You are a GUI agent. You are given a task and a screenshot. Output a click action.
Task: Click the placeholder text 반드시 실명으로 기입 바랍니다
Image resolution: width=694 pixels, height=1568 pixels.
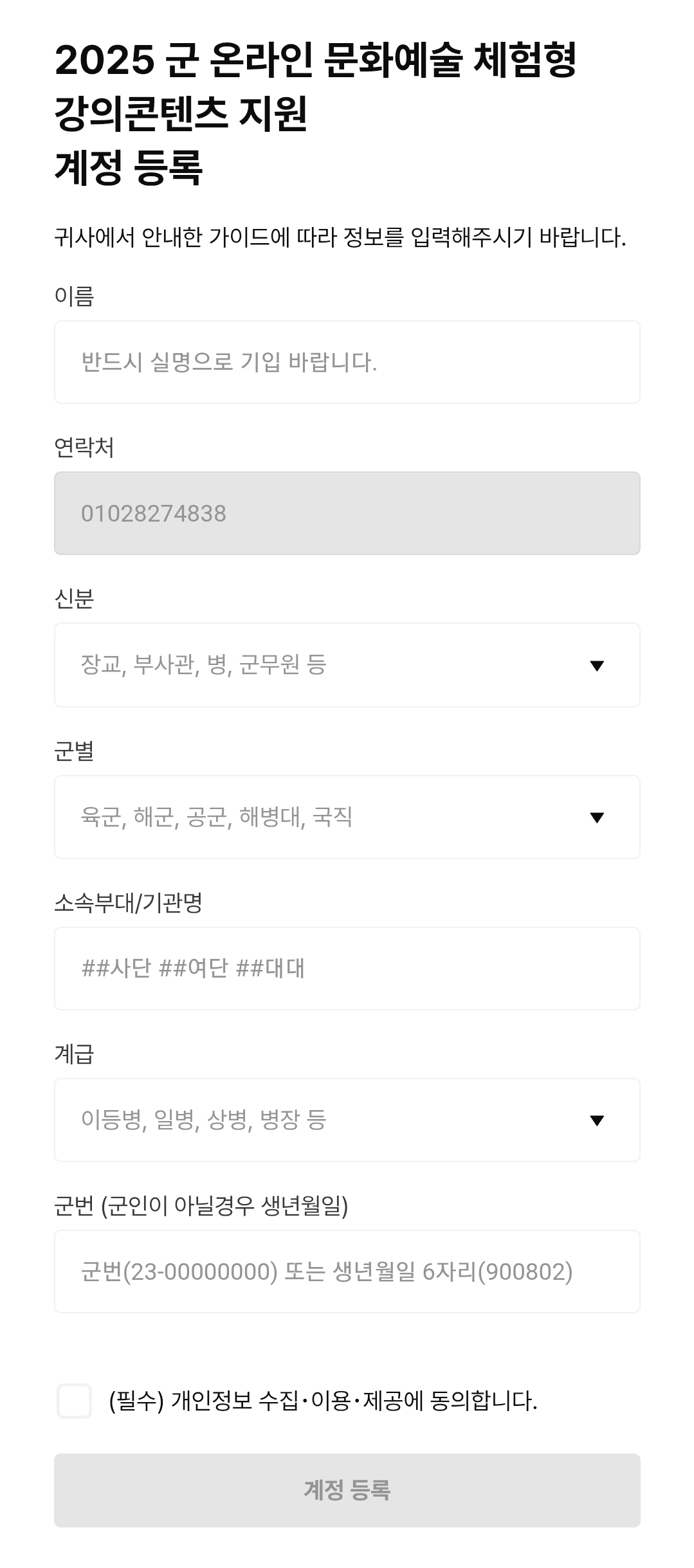(x=229, y=363)
